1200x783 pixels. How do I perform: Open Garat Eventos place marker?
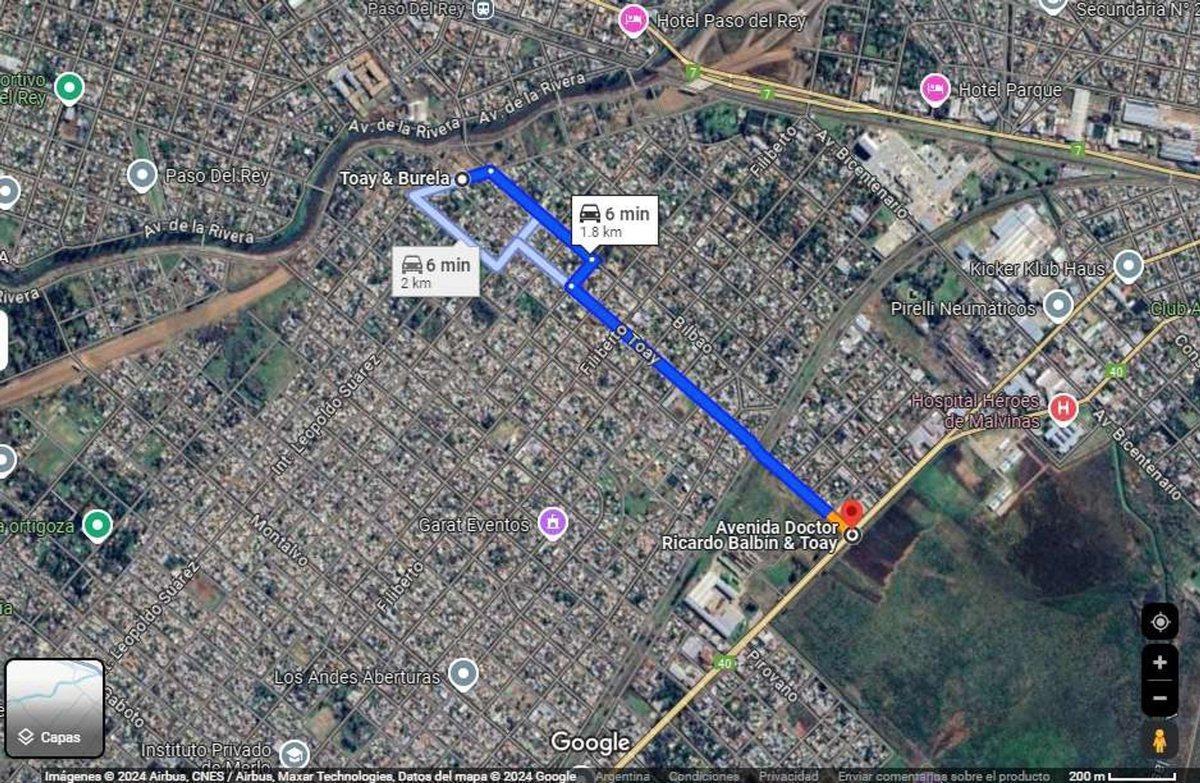click(551, 521)
